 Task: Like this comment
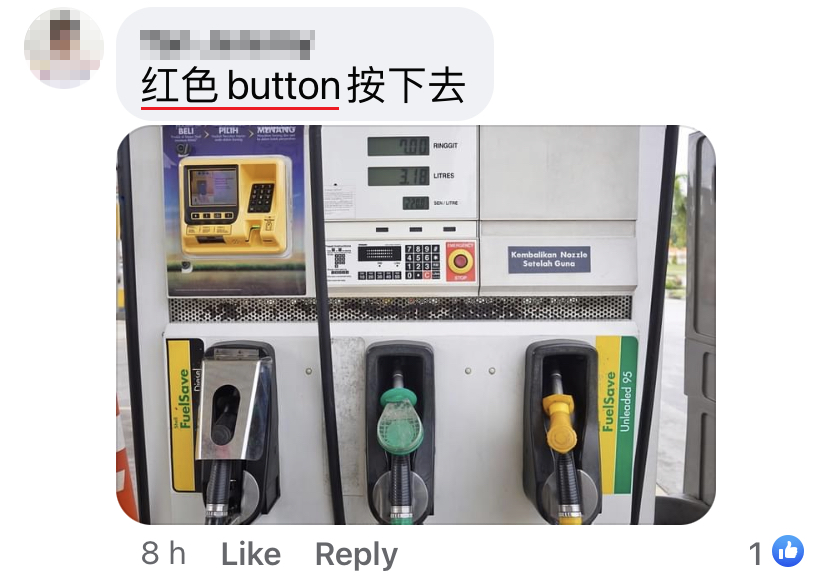point(250,553)
